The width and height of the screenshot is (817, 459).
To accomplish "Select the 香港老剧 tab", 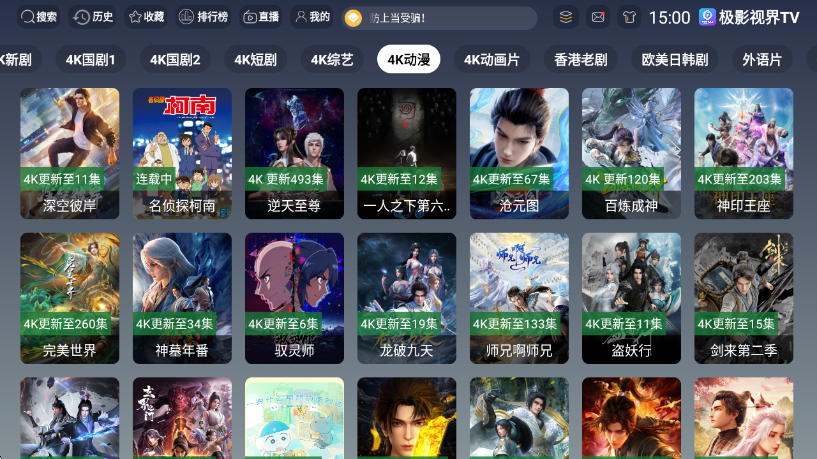I will pos(581,59).
